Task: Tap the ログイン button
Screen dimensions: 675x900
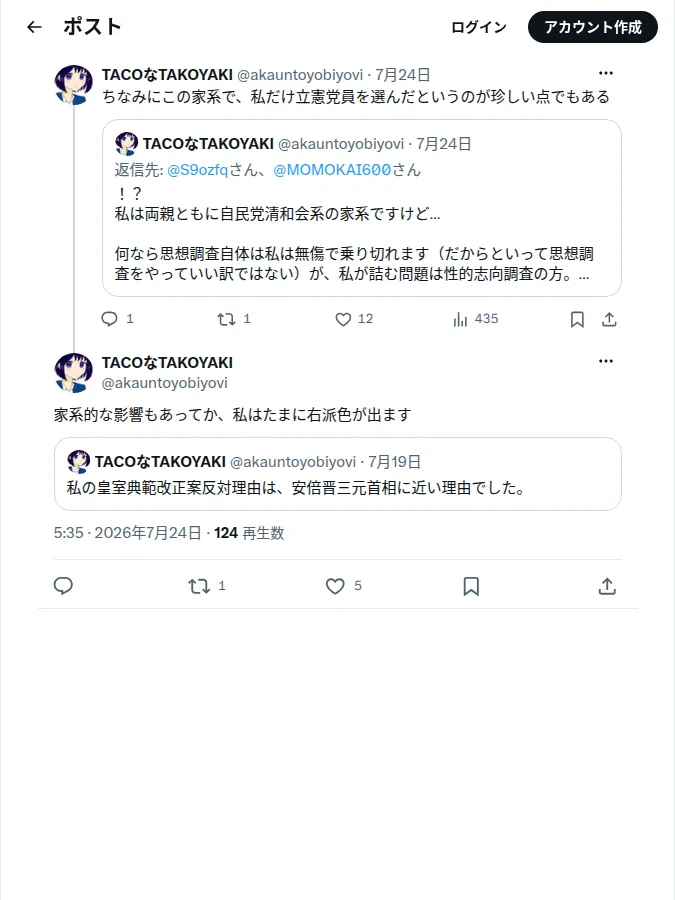Action: (x=479, y=27)
